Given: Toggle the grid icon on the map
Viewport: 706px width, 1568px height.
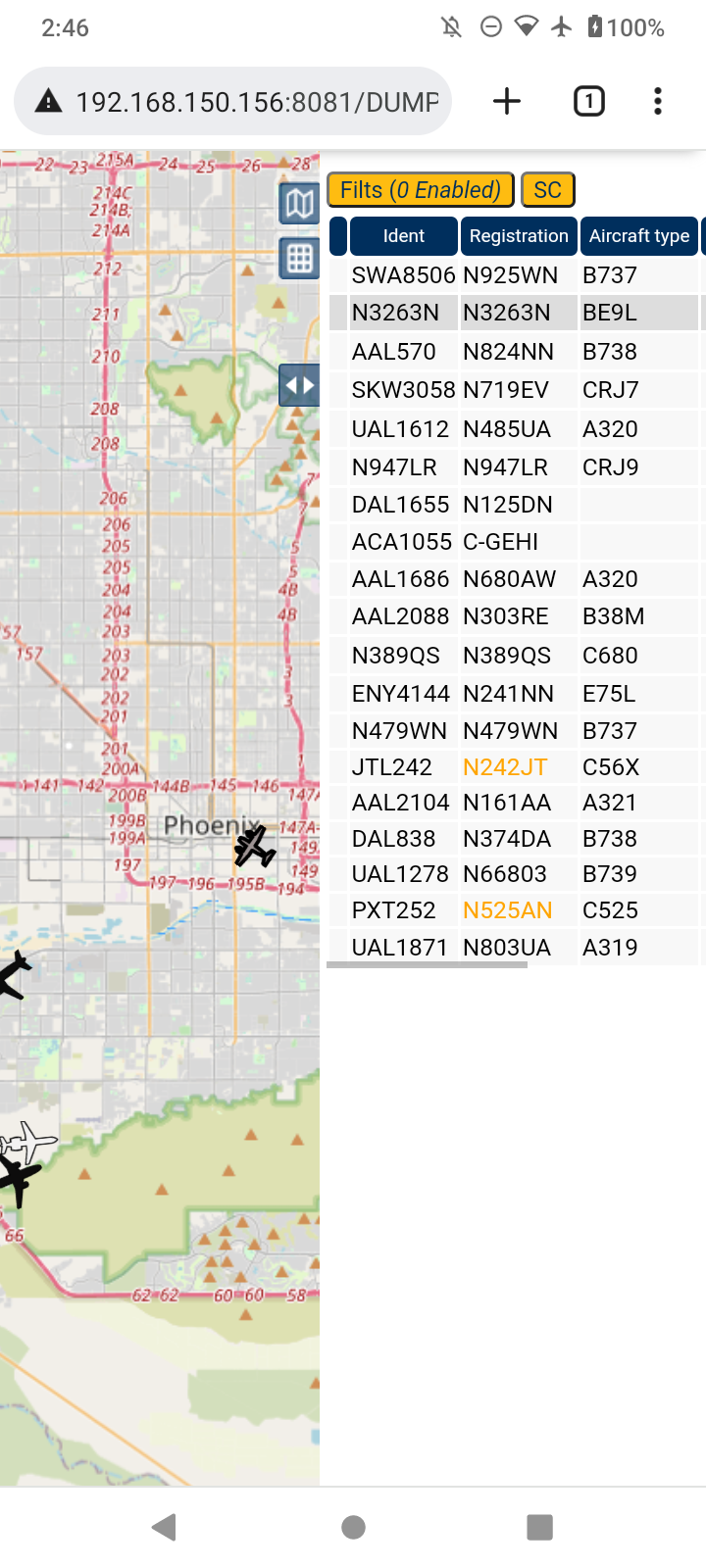Looking at the screenshot, I should (x=299, y=259).
